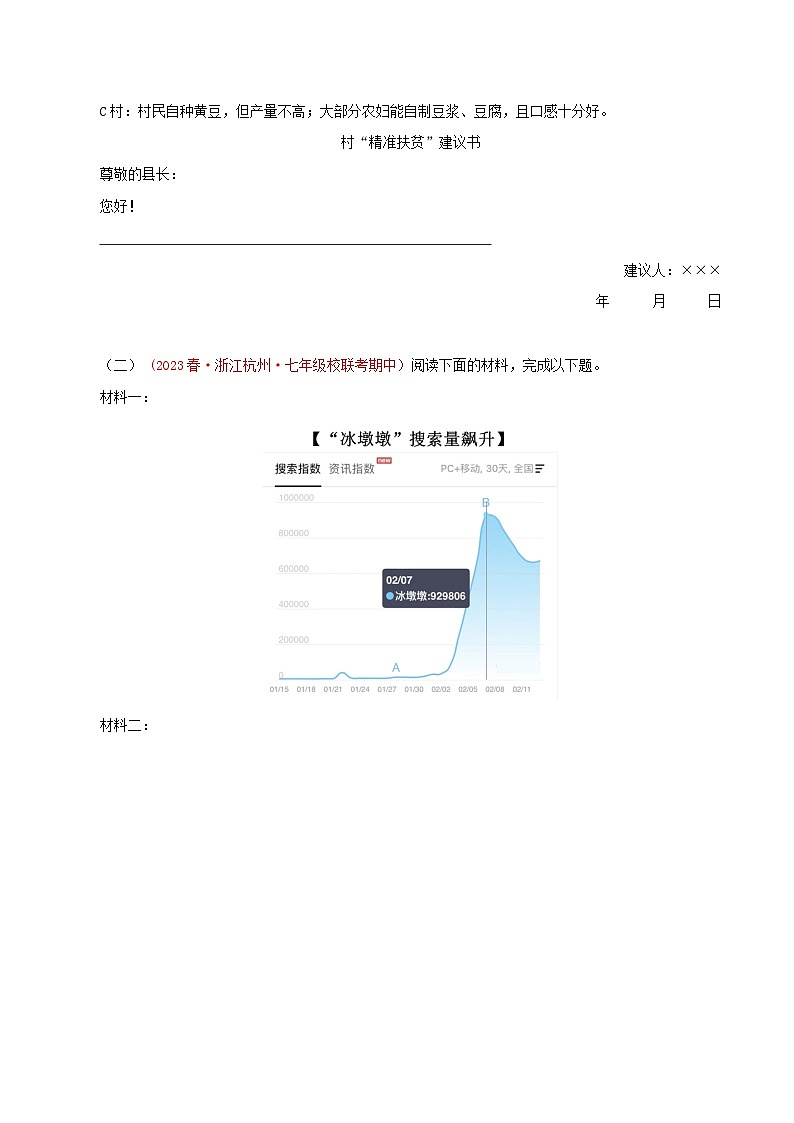Open the filter icon beside 全国

(x=540, y=467)
